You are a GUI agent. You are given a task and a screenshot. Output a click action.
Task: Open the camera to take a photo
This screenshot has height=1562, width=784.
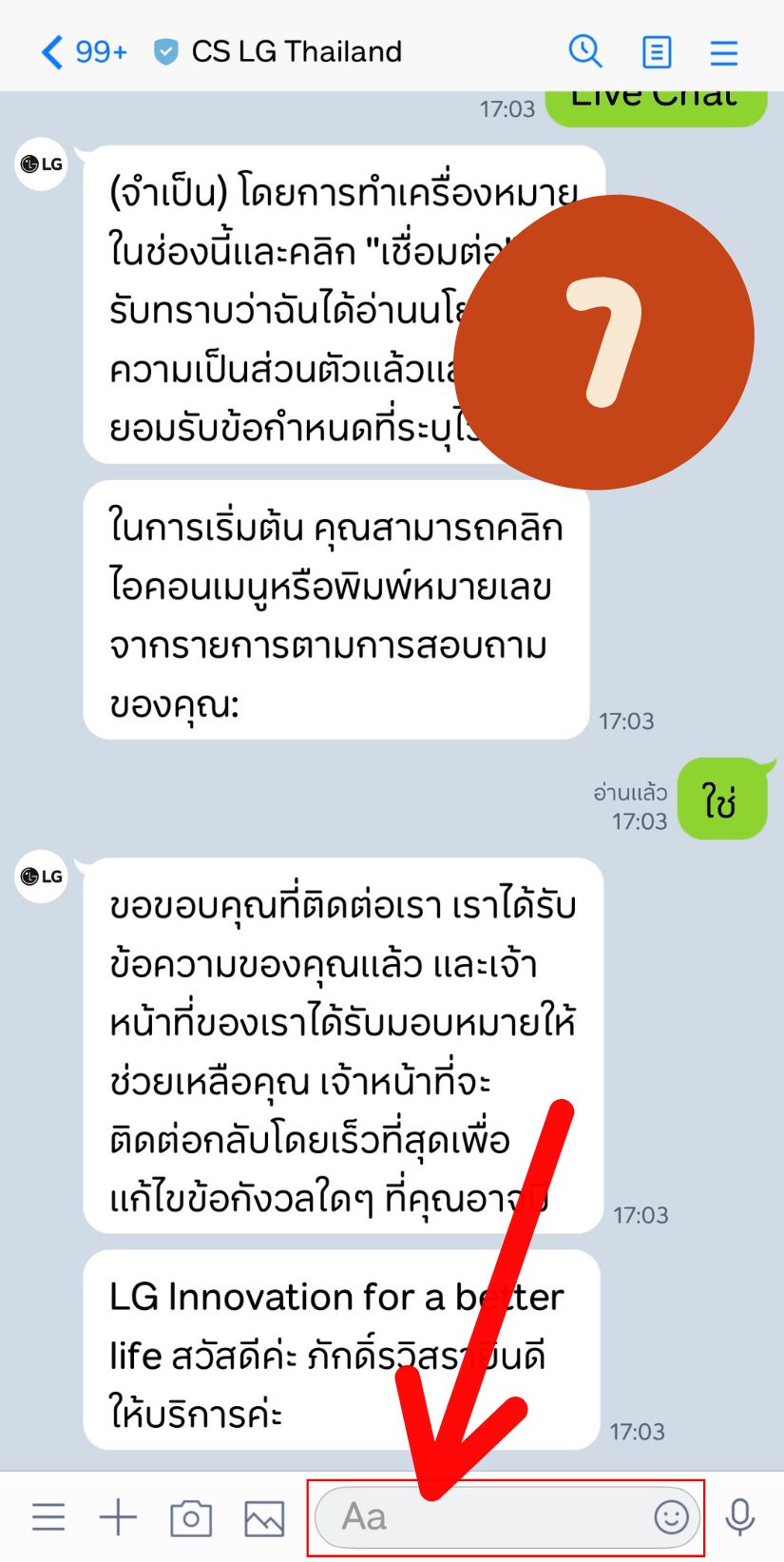coord(188,1517)
